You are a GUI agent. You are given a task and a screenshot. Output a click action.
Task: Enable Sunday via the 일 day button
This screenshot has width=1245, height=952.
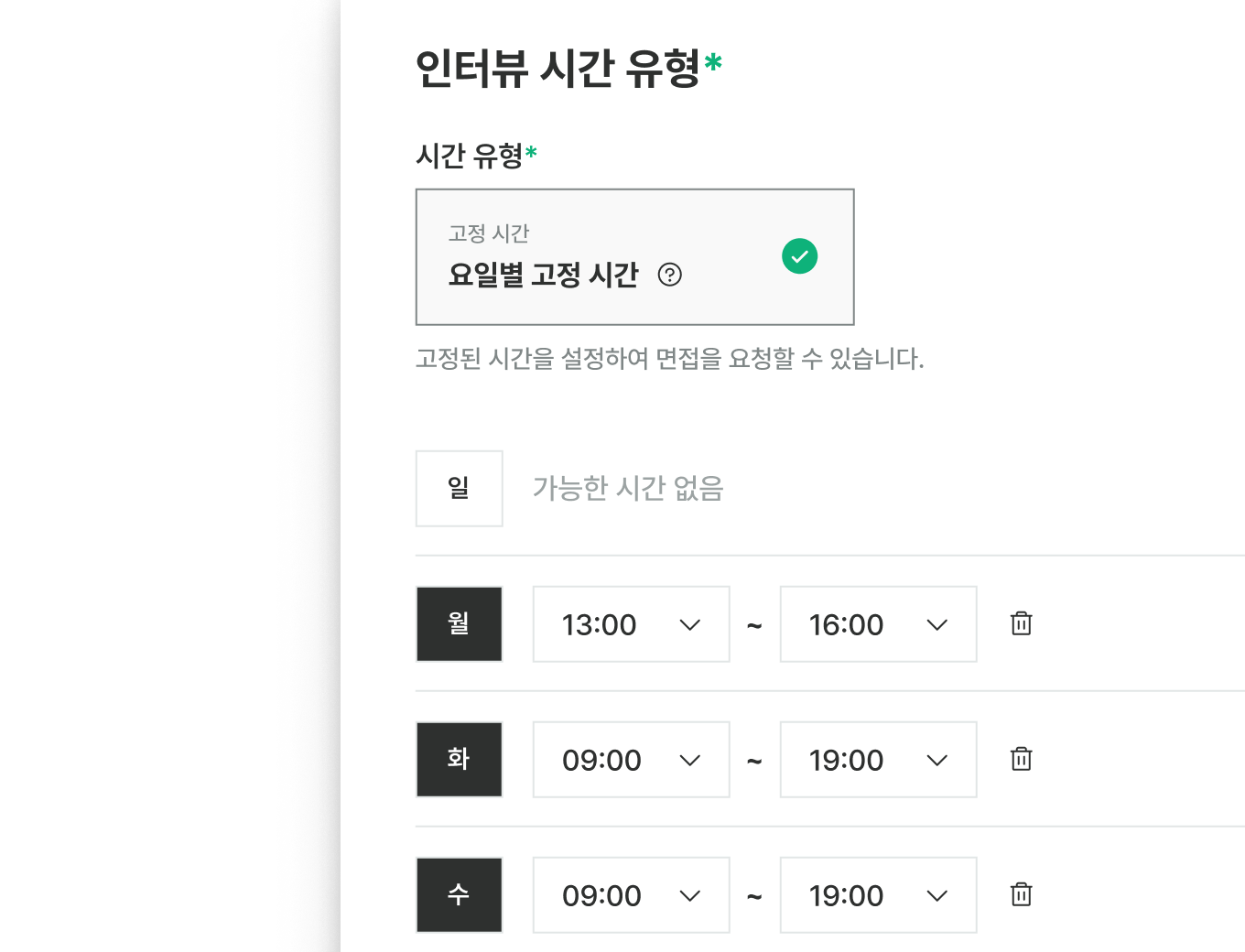[459, 488]
